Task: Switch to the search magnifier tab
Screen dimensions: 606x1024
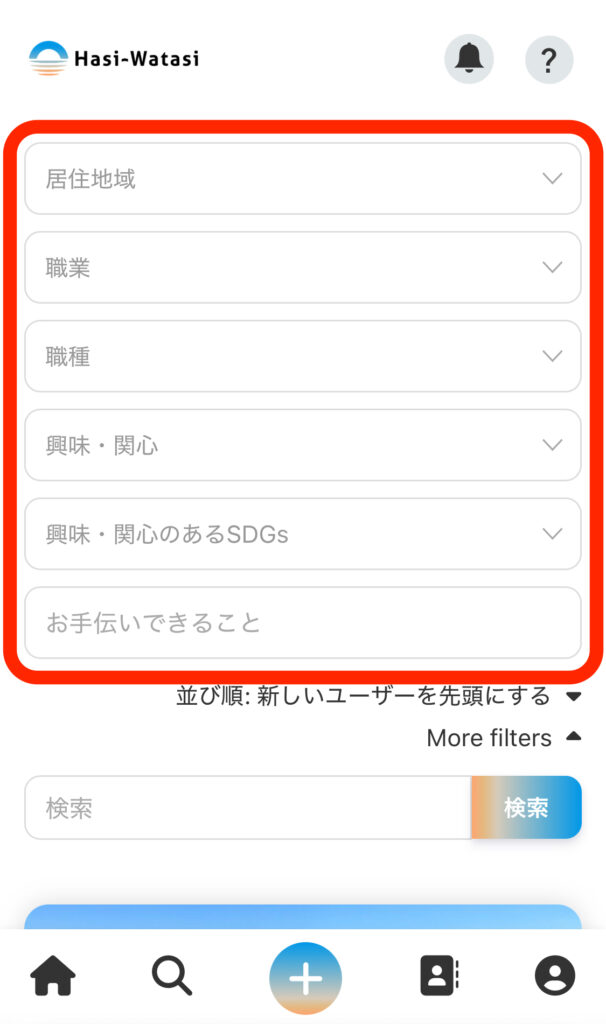Action: click(x=172, y=976)
